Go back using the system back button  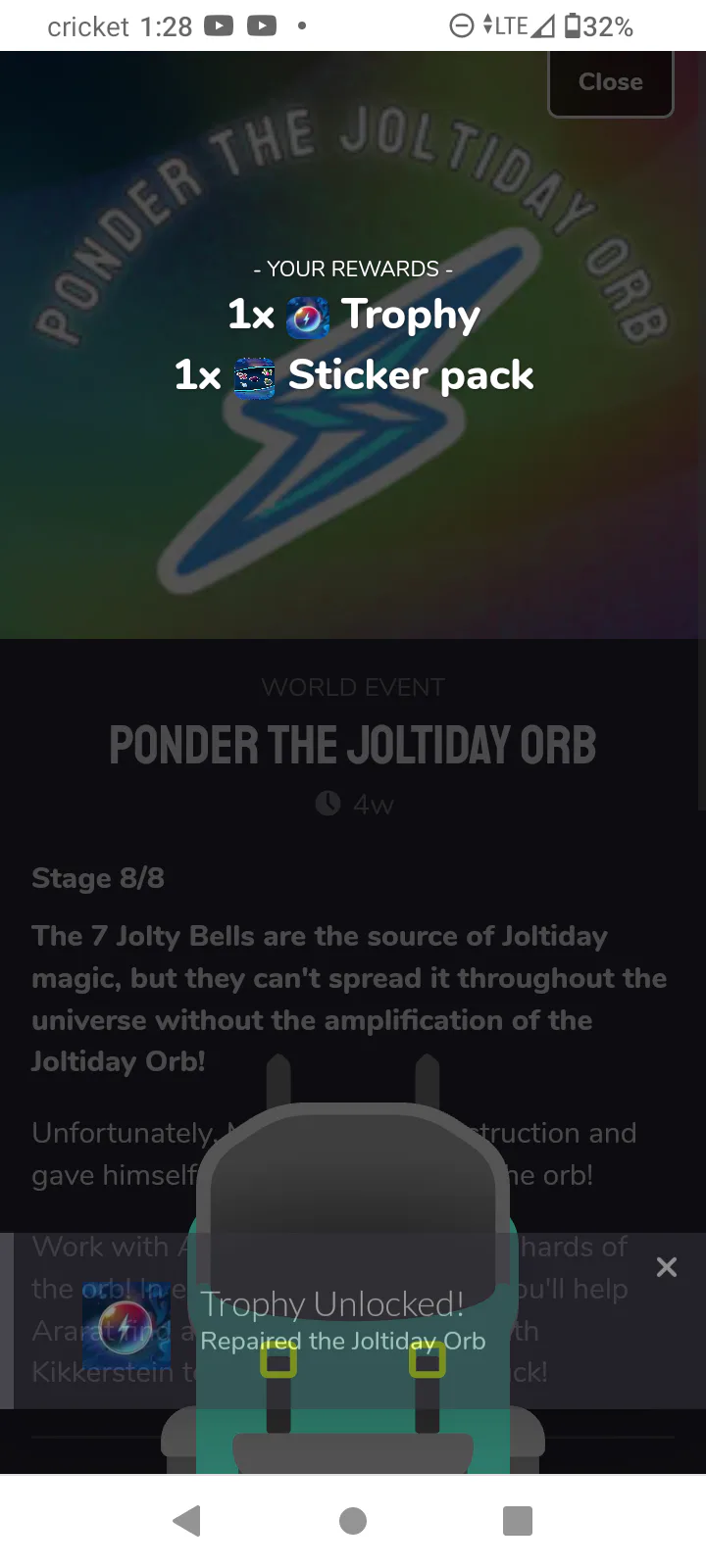click(186, 1520)
